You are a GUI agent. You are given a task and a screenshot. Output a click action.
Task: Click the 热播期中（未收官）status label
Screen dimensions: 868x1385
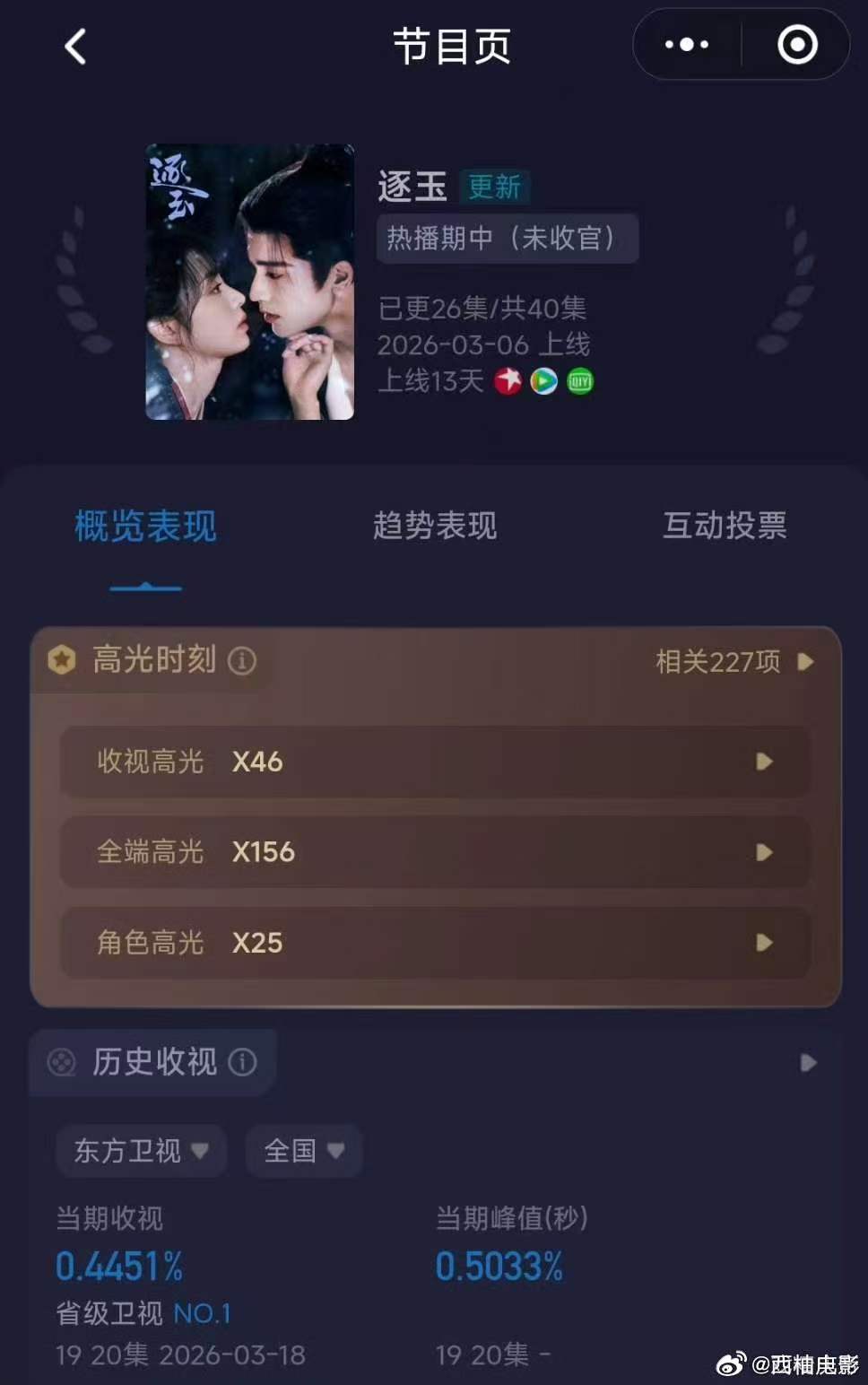tap(507, 239)
